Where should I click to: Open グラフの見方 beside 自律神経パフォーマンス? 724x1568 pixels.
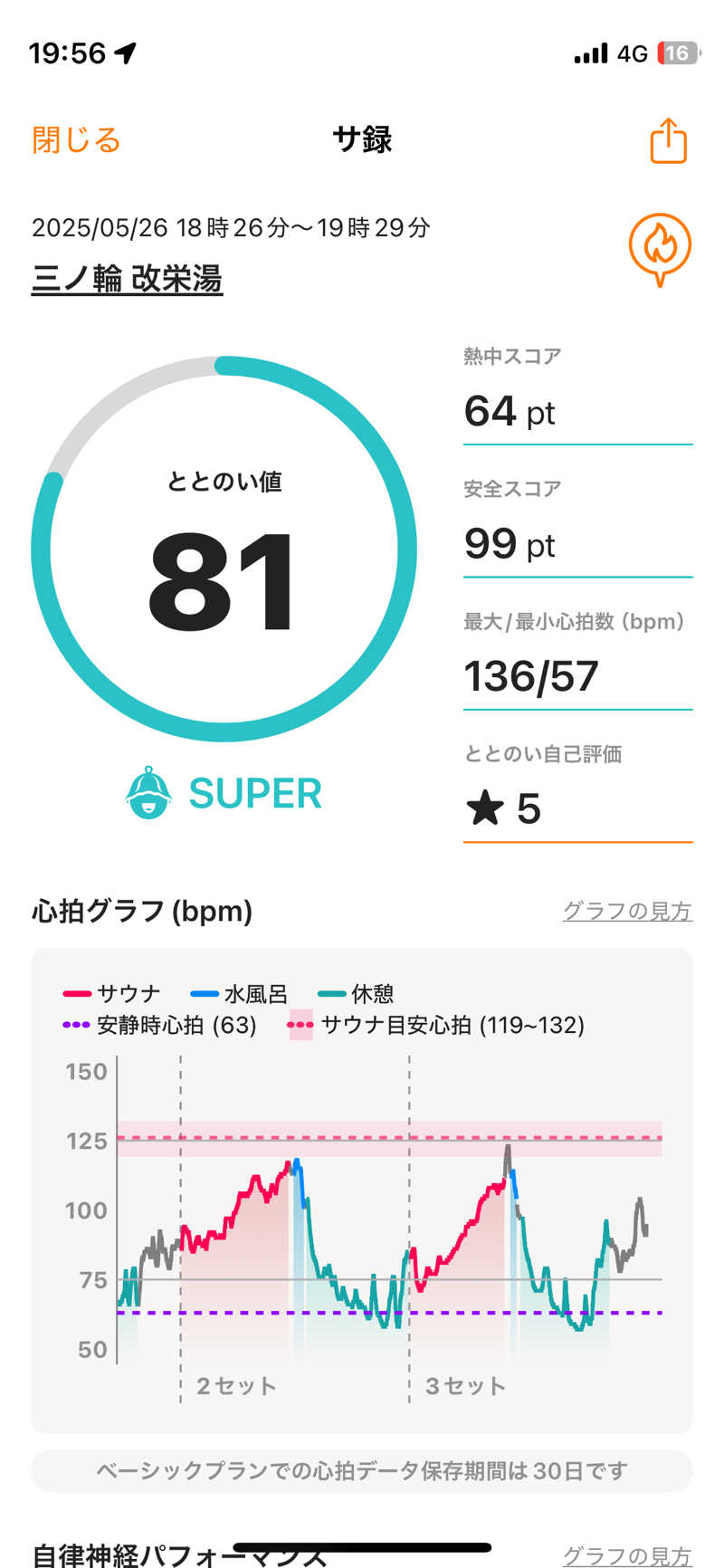[x=627, y=1554]
